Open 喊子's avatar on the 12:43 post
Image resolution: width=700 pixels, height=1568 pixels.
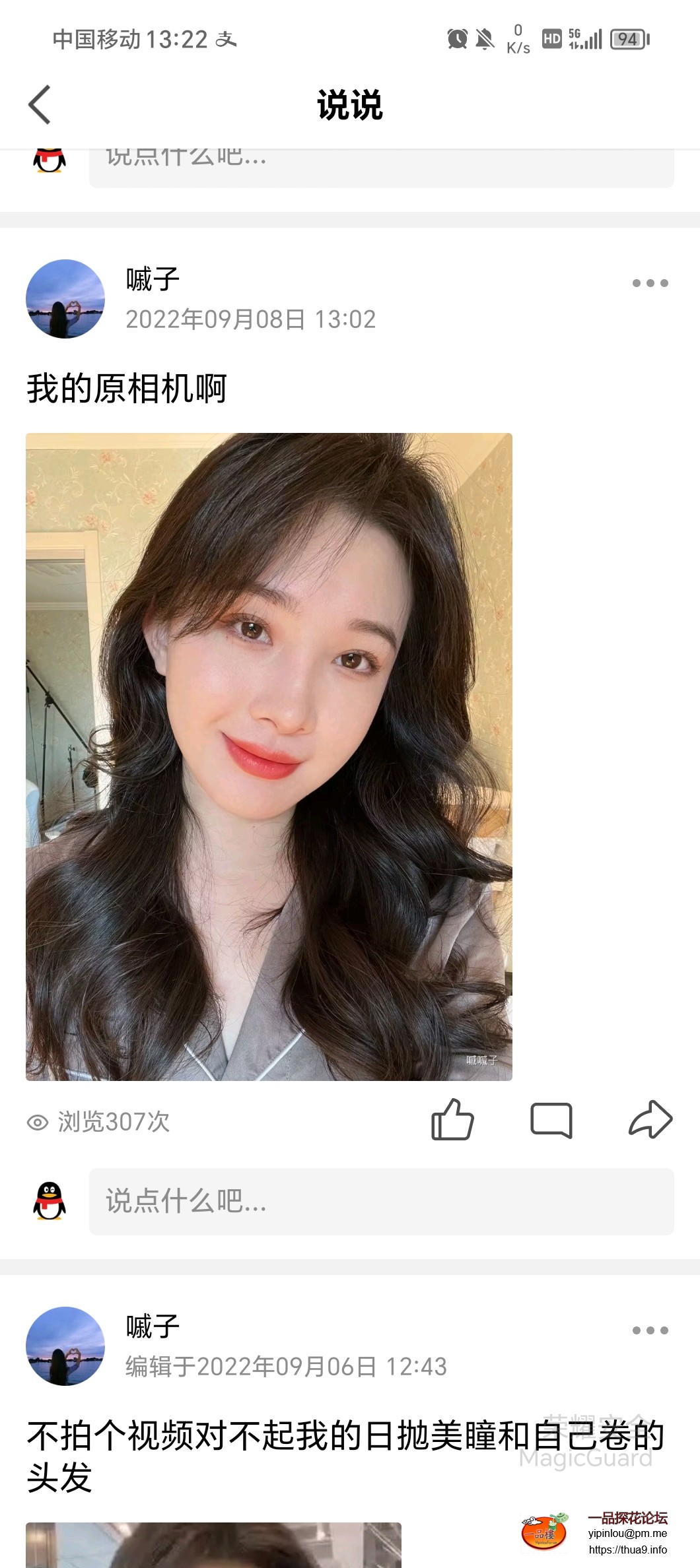pyautogui.click(x=65, y=1346)
